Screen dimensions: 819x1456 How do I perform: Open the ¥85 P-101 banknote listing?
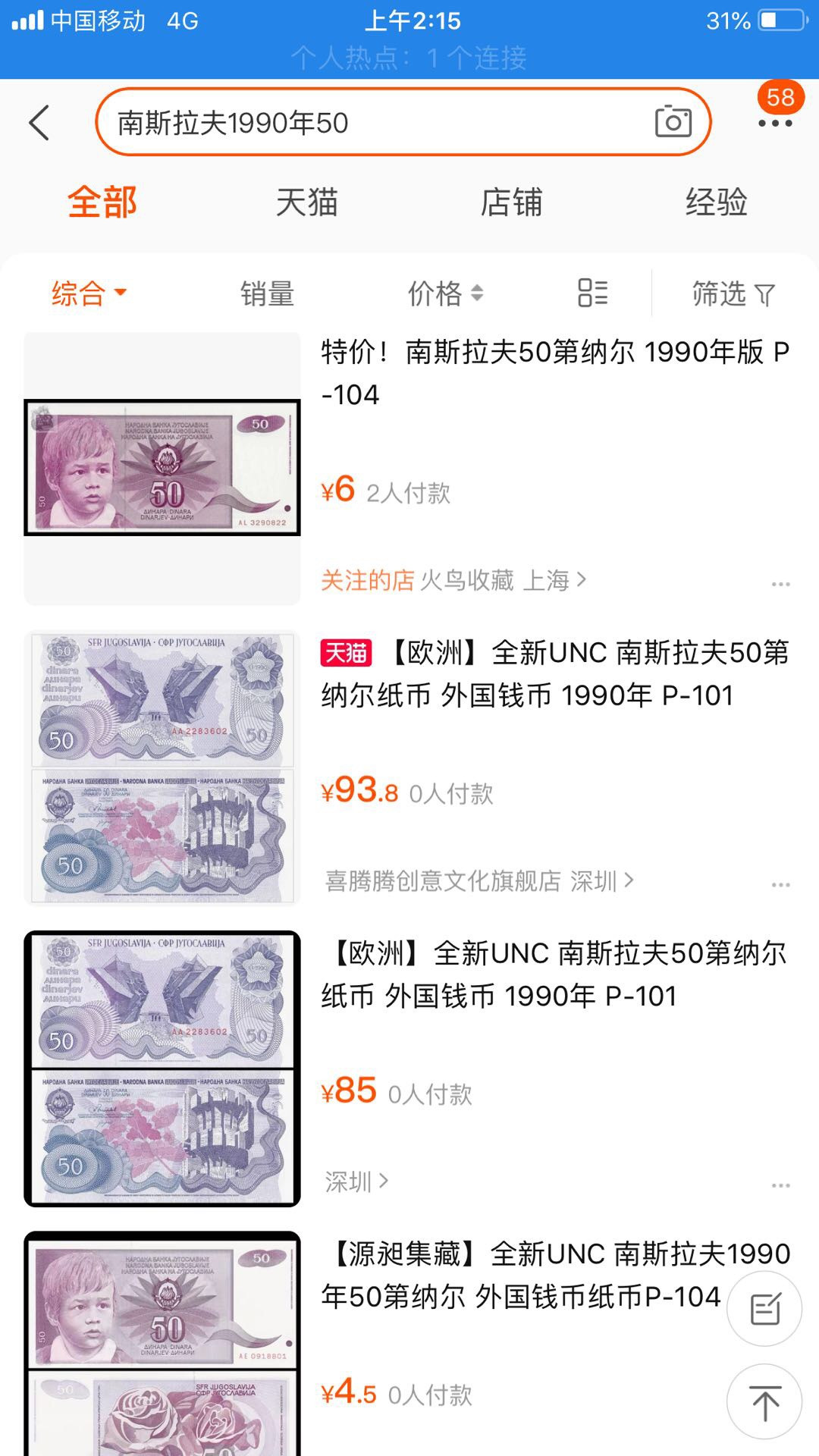click(554, 974)
